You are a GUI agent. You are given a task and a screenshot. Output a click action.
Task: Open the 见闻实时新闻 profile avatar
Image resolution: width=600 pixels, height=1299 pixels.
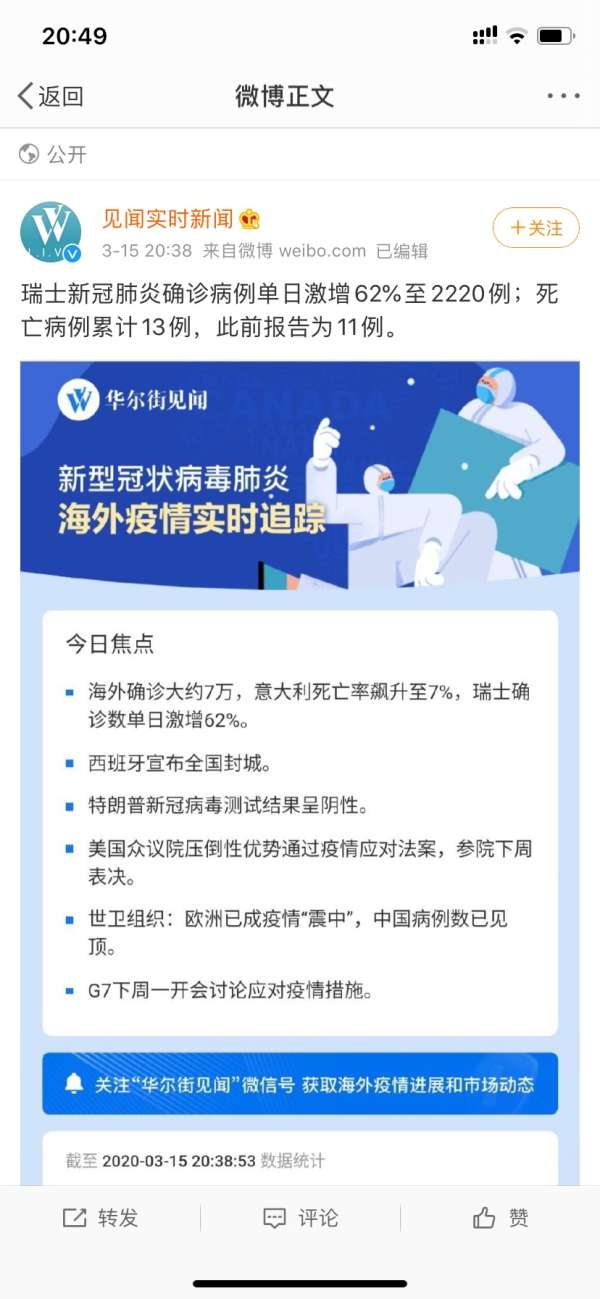pyautogui.click(x=51, y=232)
